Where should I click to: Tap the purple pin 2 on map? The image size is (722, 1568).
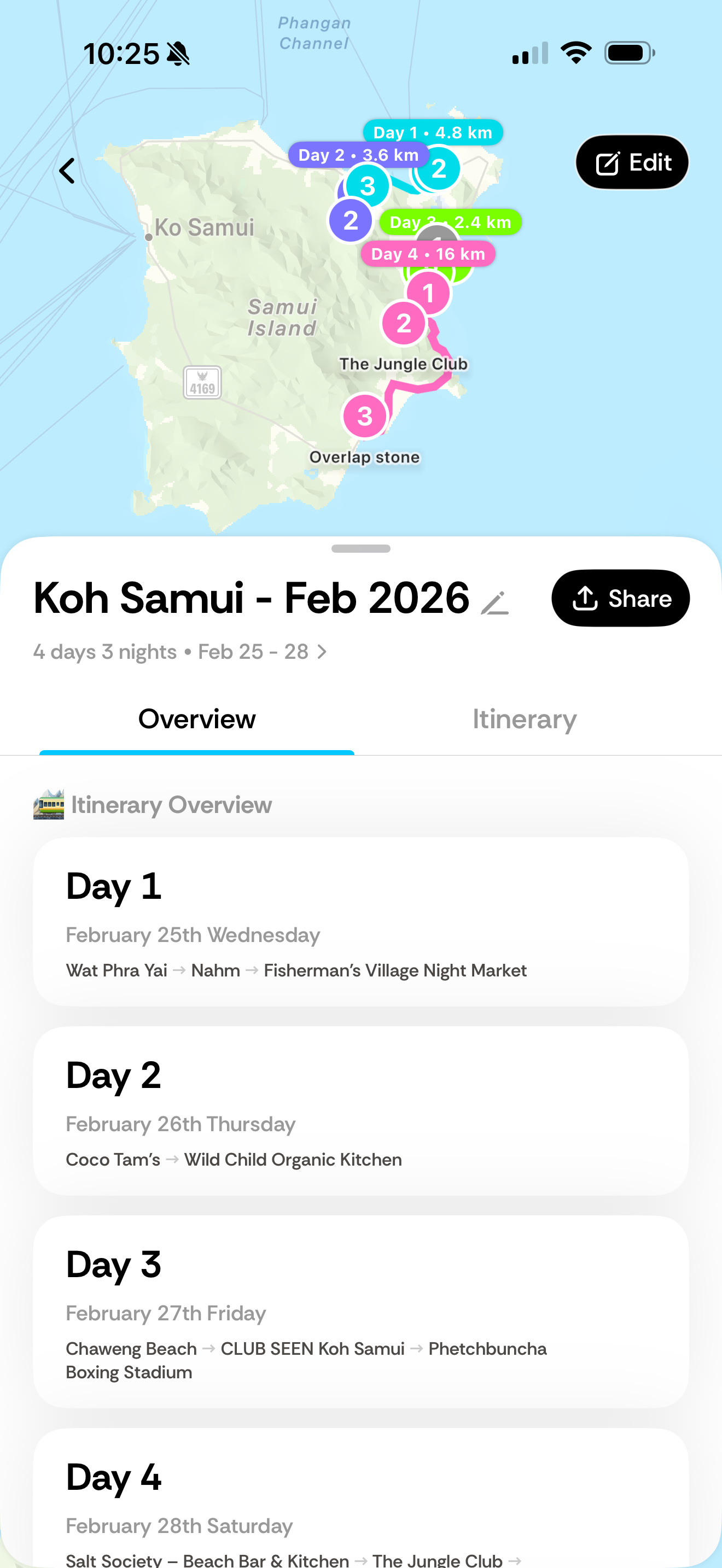coord(351,220)
